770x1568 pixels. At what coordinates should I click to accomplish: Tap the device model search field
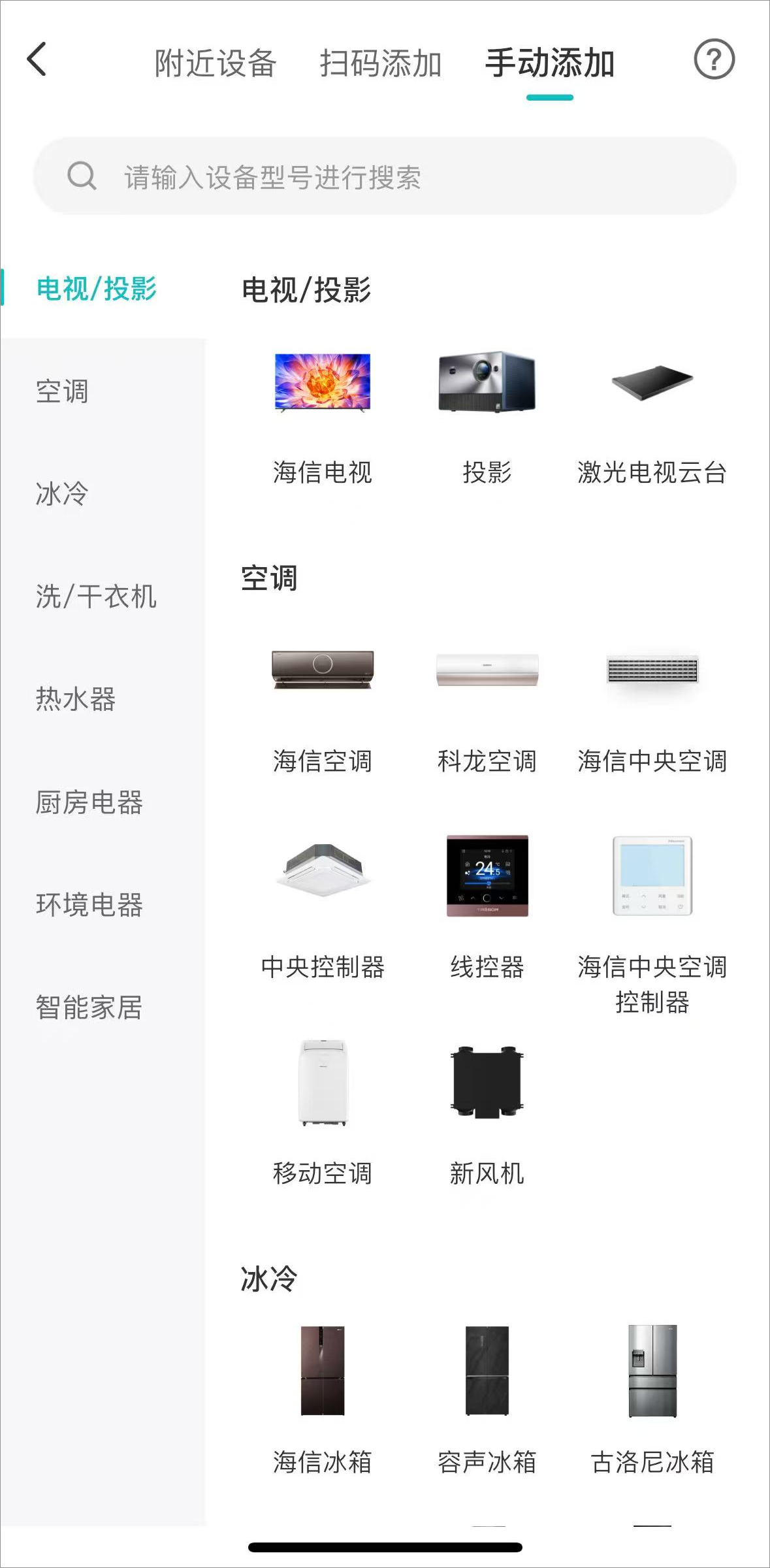click(x=385, y=176)
